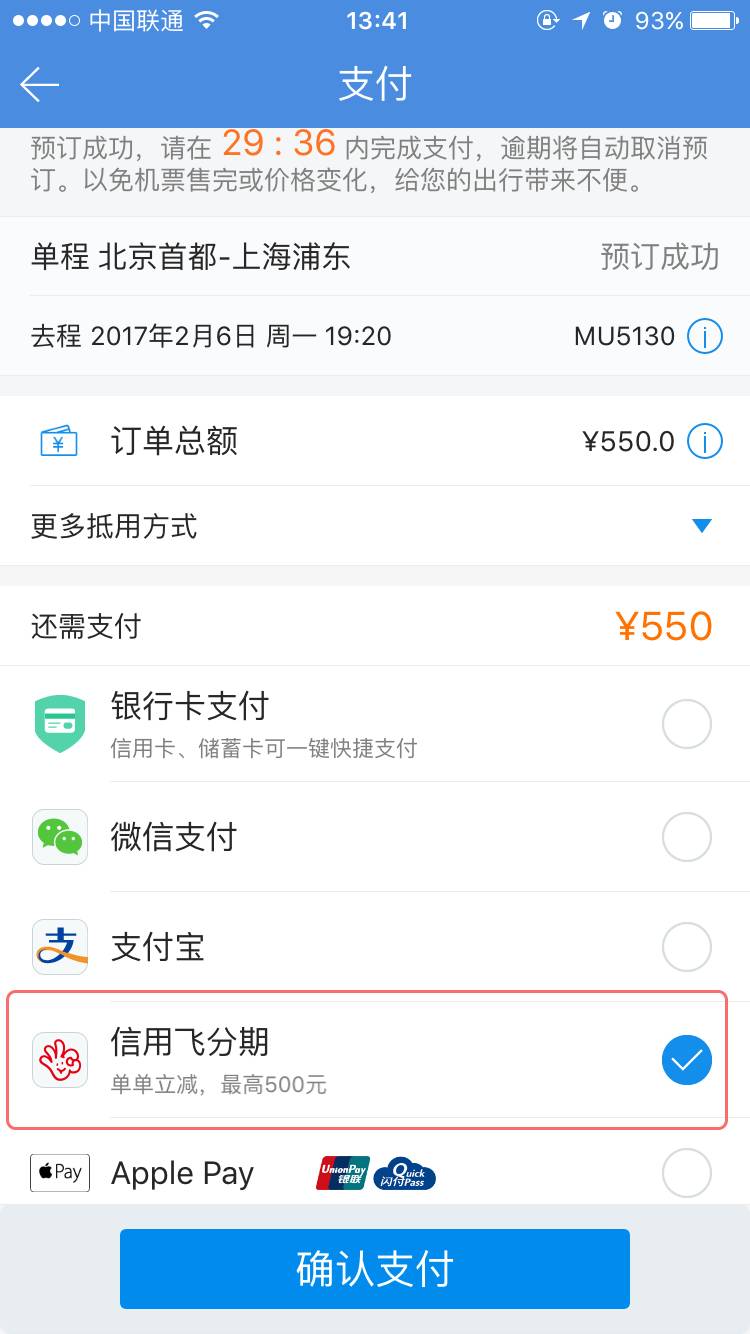
Task: Tap the back arrow to return
Action: [38, 84]
